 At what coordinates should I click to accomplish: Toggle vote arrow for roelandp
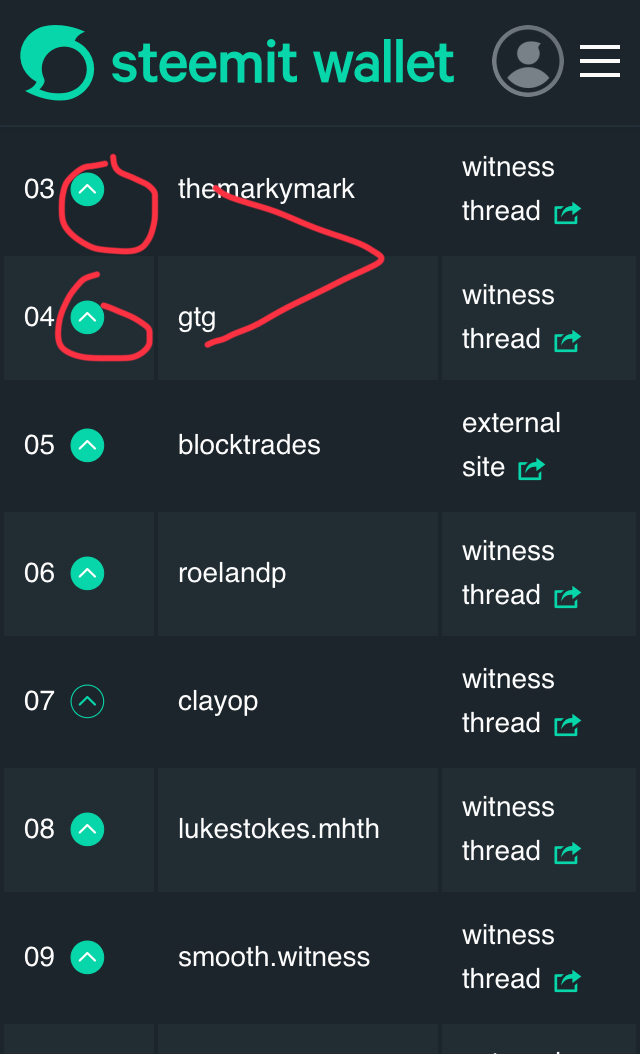pyautogui.click(x=88, y=573)
